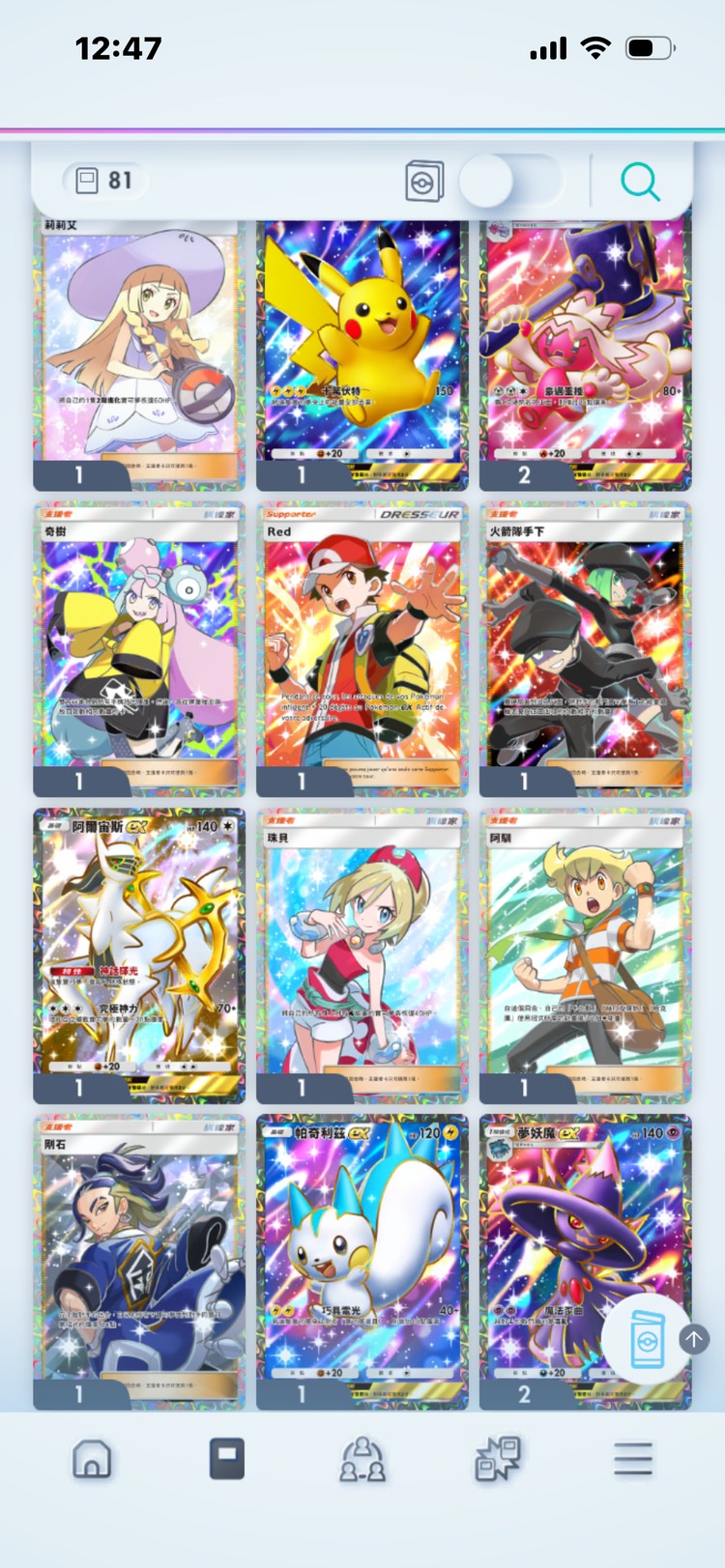The width and height of the screenshot is (725, 1568).
Task: Jump back to top with arrow button
Action: click(694, 1339)
